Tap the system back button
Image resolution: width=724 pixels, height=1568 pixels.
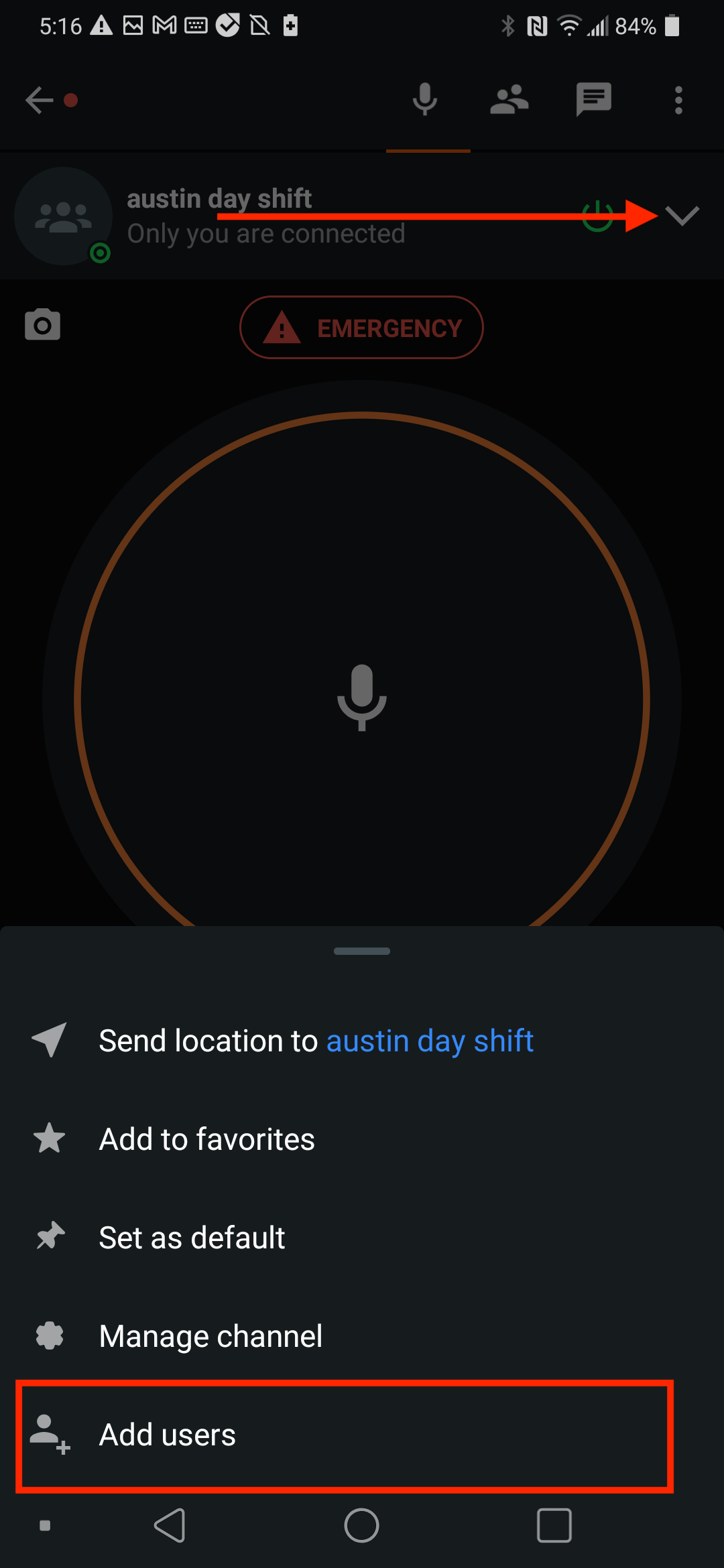[x=170, y=1526]
